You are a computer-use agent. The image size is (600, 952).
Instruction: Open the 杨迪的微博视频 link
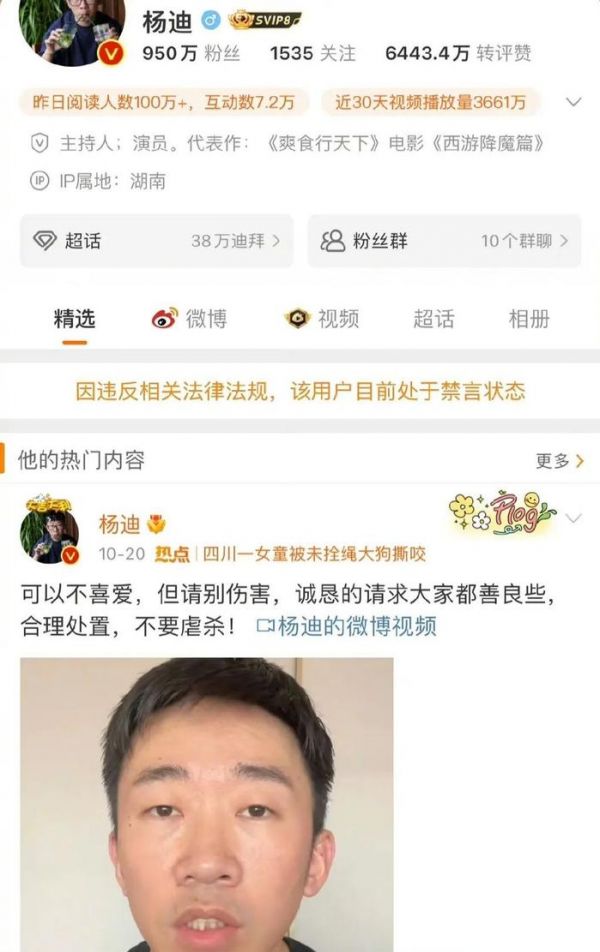point(347,627)
